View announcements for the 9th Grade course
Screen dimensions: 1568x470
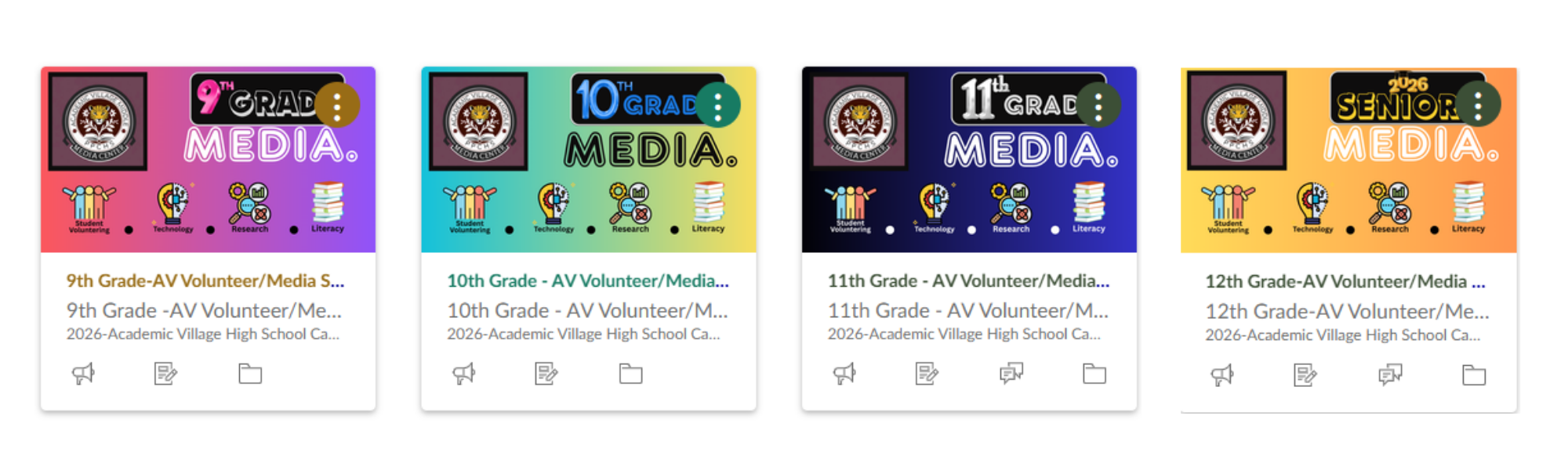point(83,374)
